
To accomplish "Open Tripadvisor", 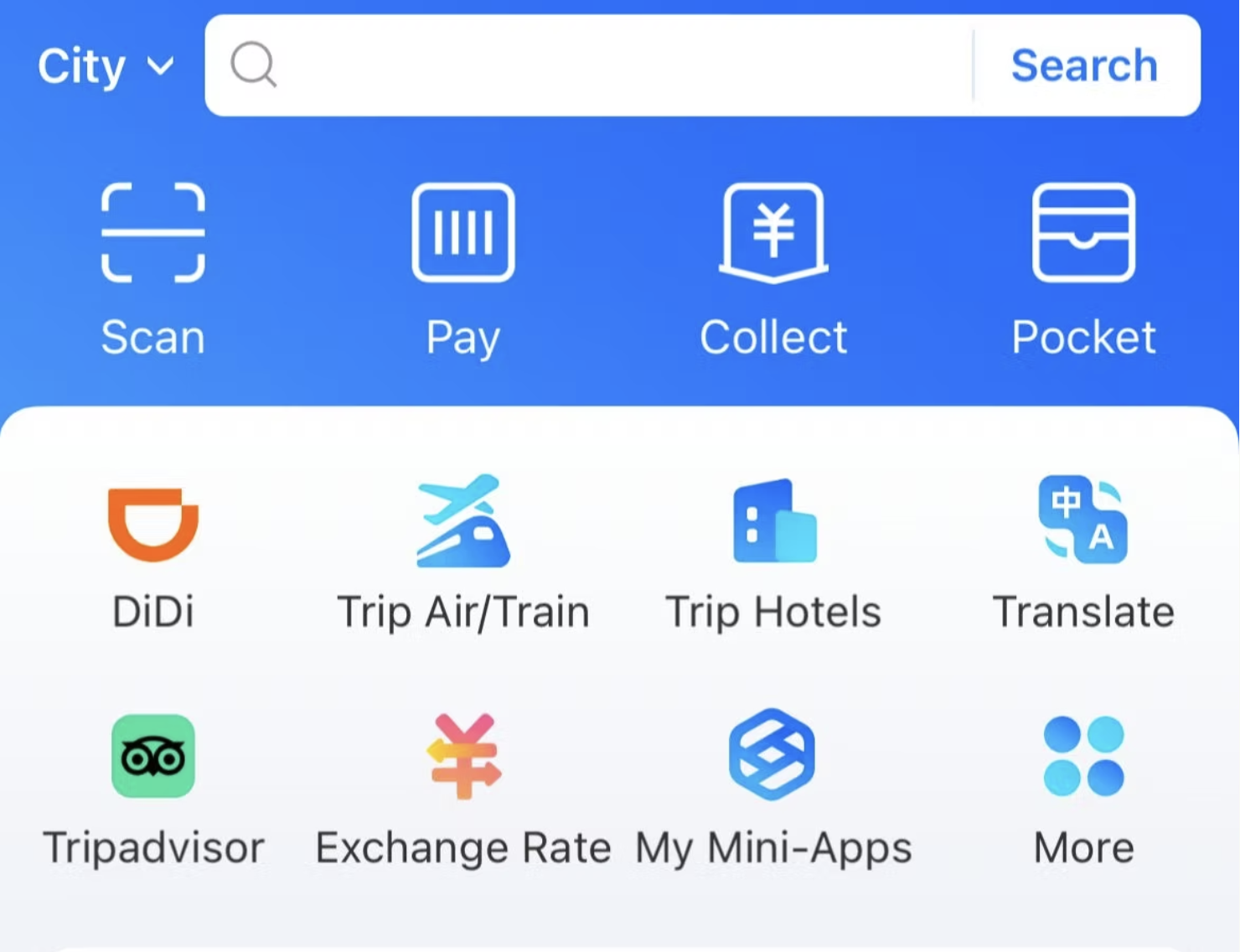I will click(x=153, y=788).
